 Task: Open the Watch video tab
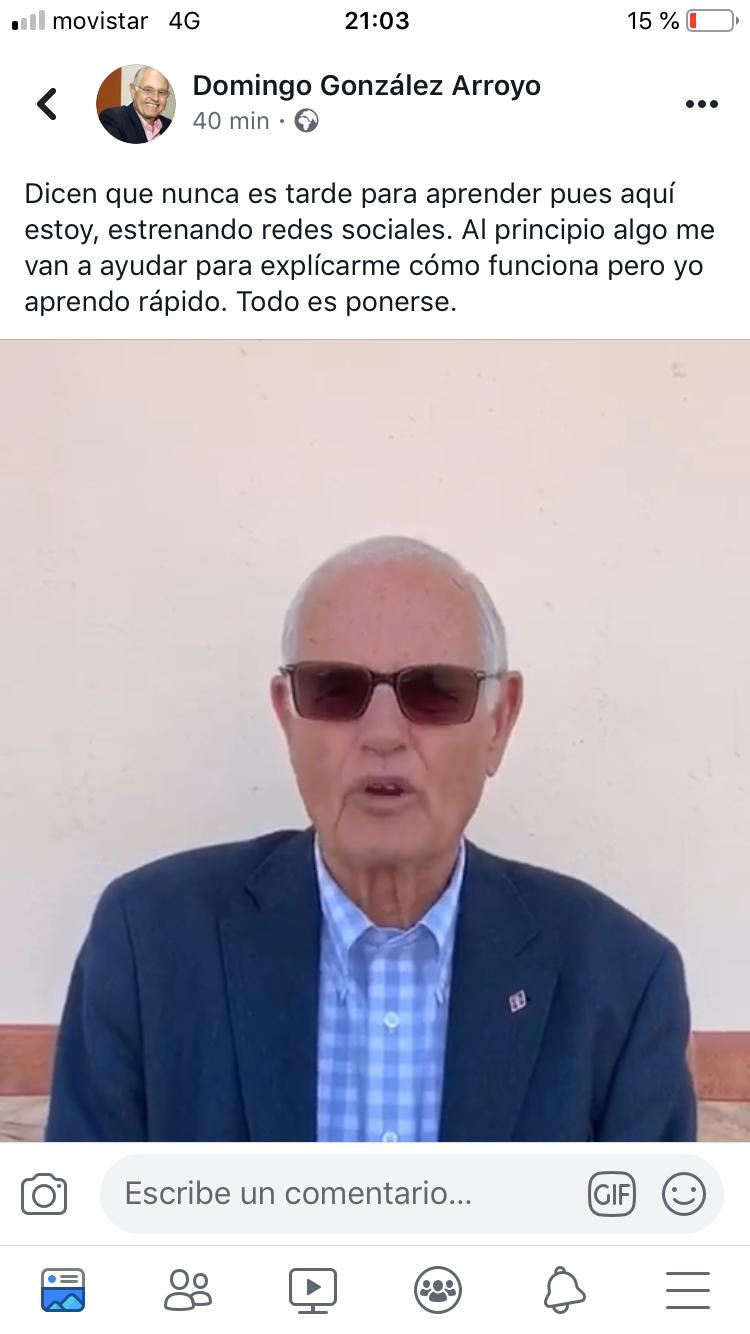[x=313, y=1290]
